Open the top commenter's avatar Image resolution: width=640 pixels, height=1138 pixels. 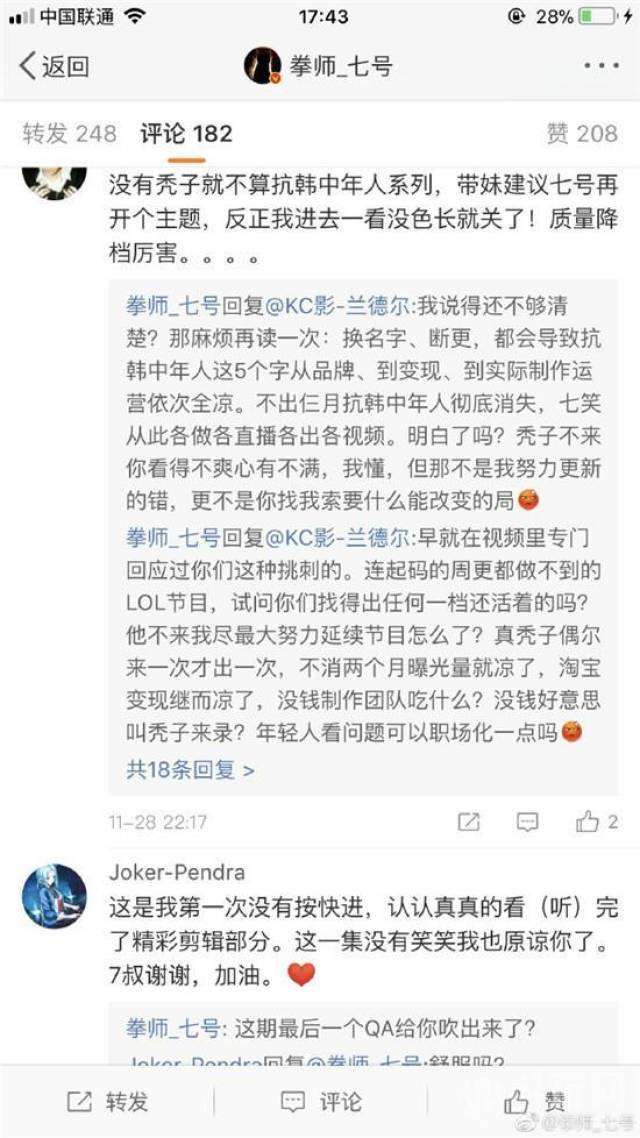[x=54, y=178]
